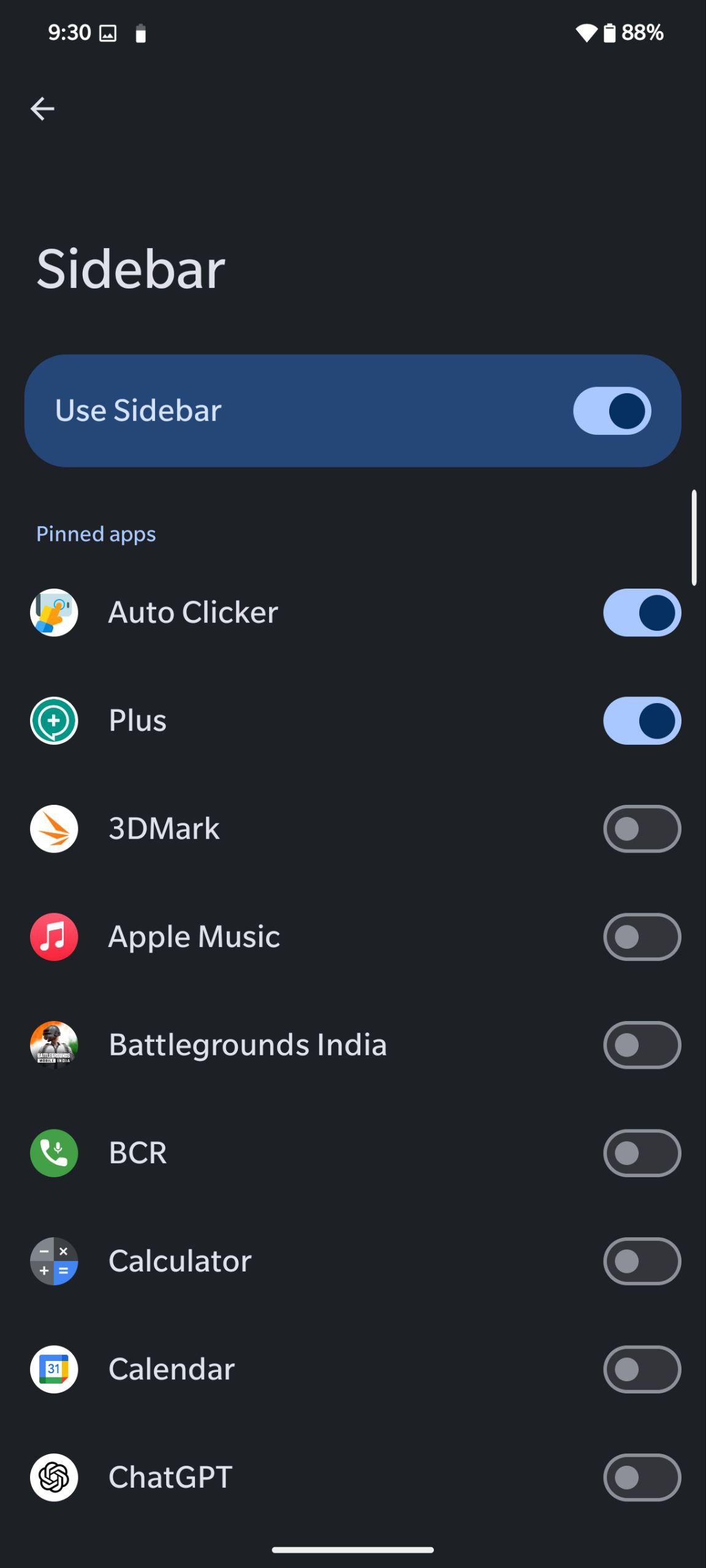Enable the Calendar switch
Screen dimensions: 706x1568
(642, 1370)
